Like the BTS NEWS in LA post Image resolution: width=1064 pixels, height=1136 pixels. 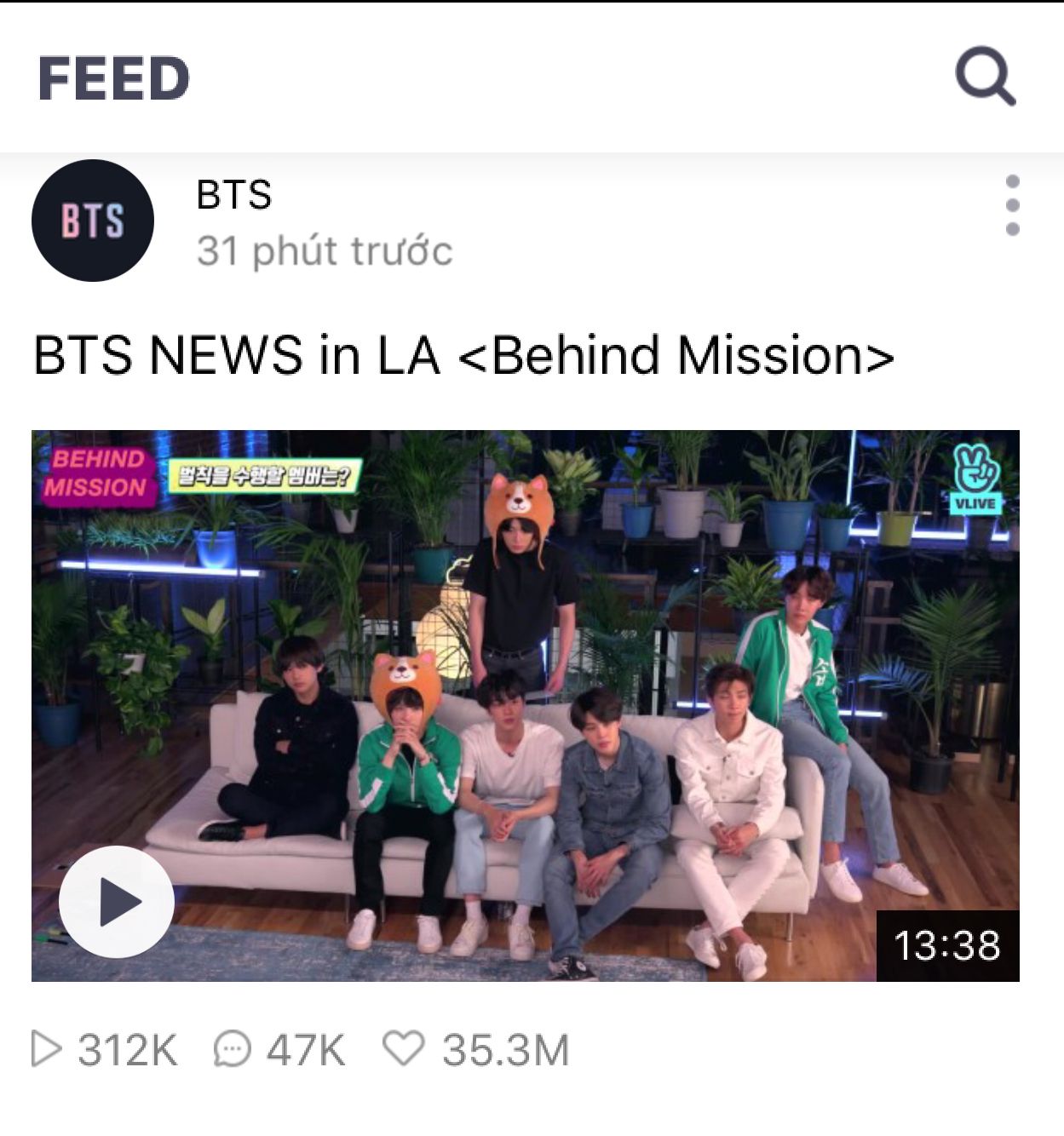point(403,1048)
